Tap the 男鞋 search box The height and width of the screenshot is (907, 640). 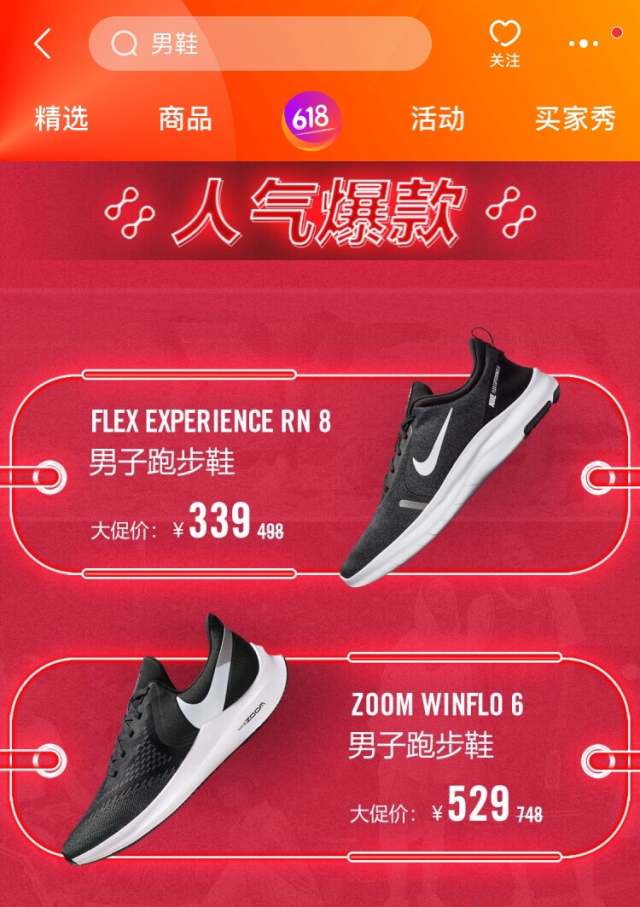[260, 44]
